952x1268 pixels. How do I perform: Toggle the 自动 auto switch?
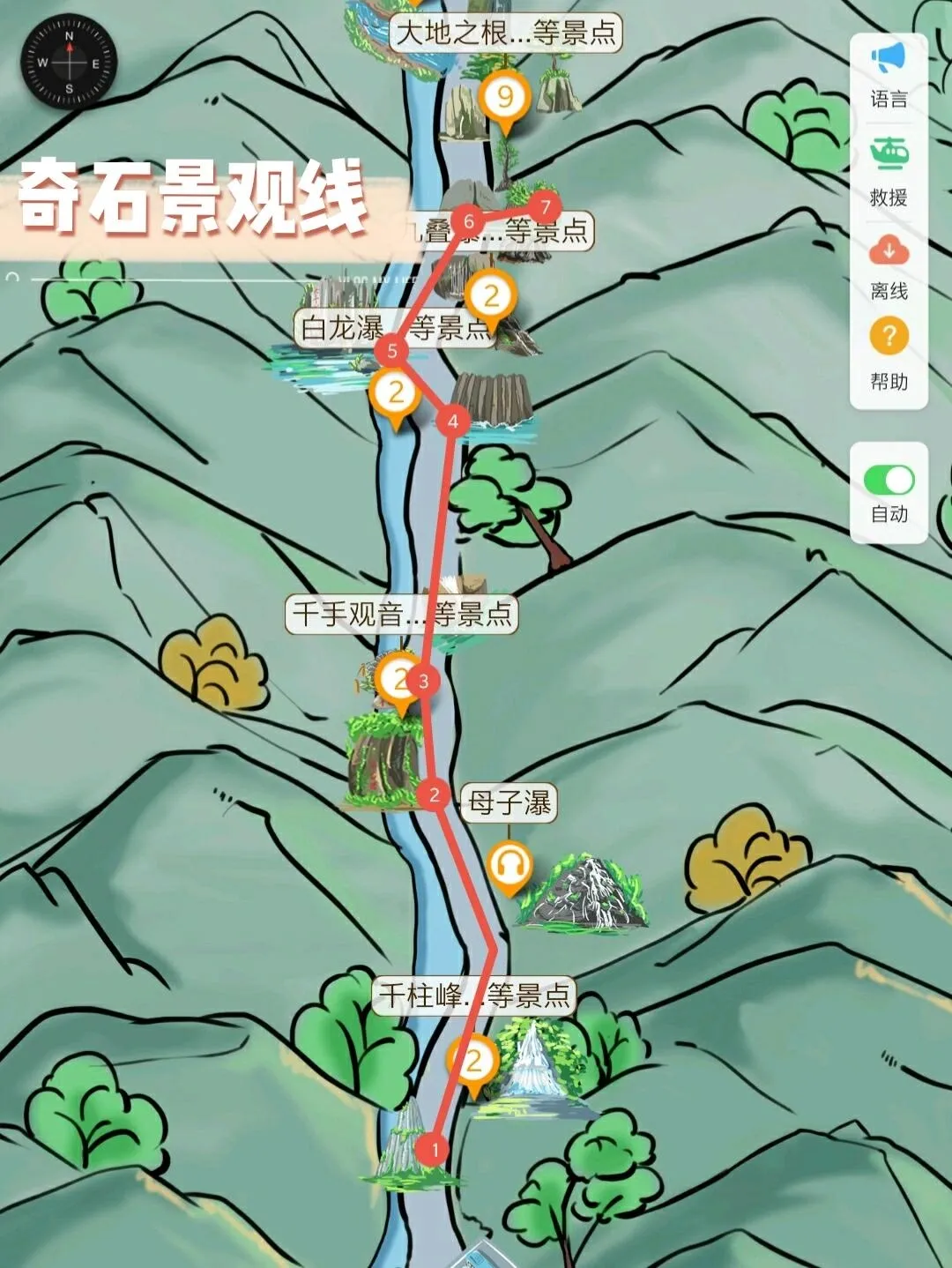pyautogui.click(x=889, y=481)
